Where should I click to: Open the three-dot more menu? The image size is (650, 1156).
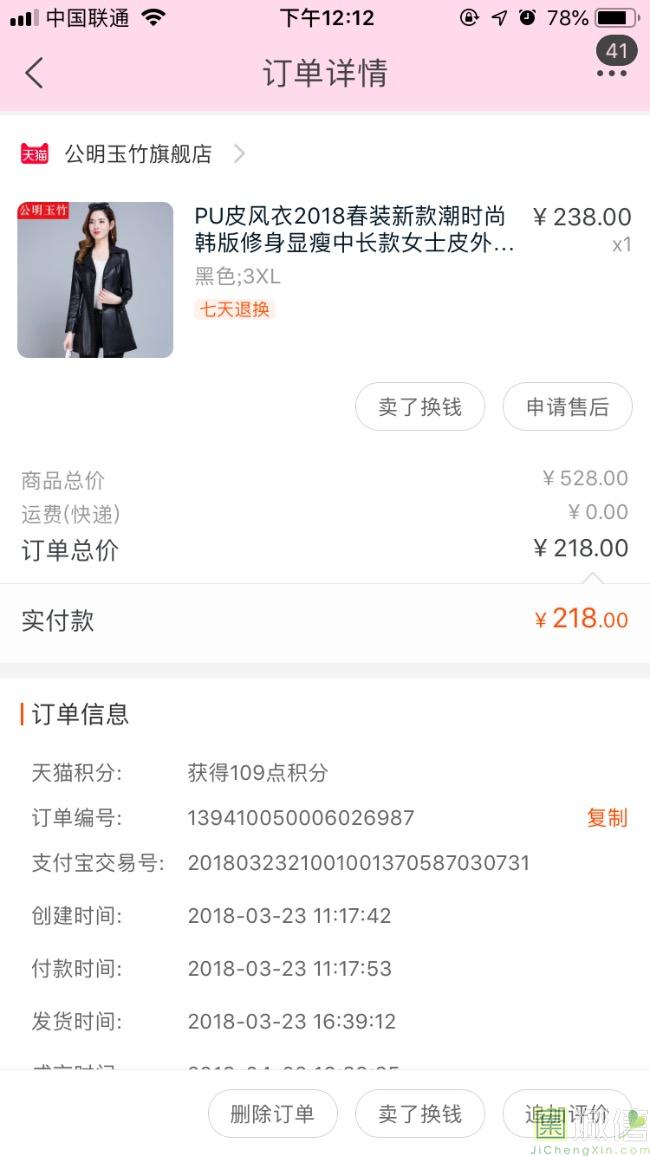(611, 73)
